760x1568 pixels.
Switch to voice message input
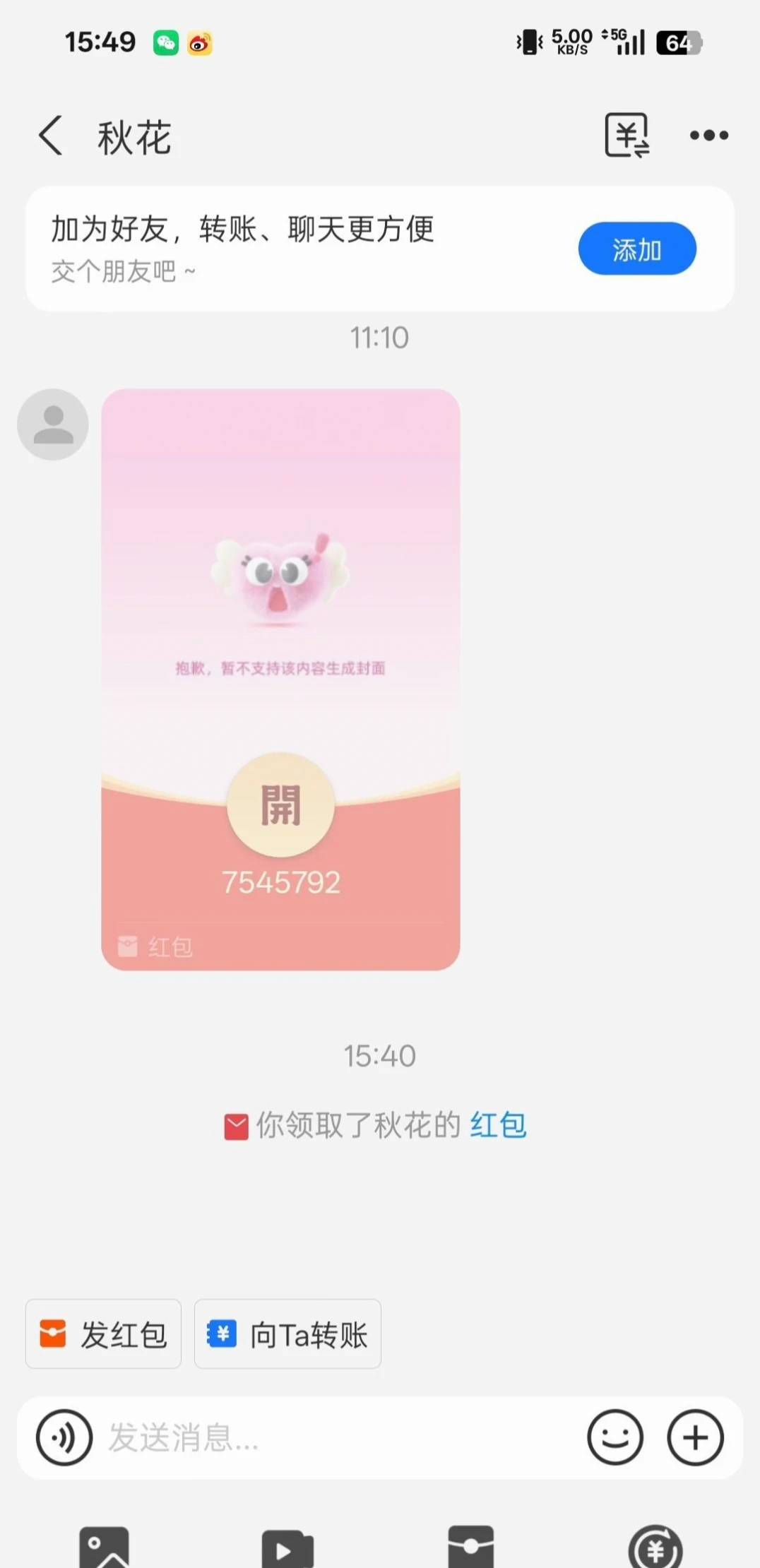[x=64, y=1437]
